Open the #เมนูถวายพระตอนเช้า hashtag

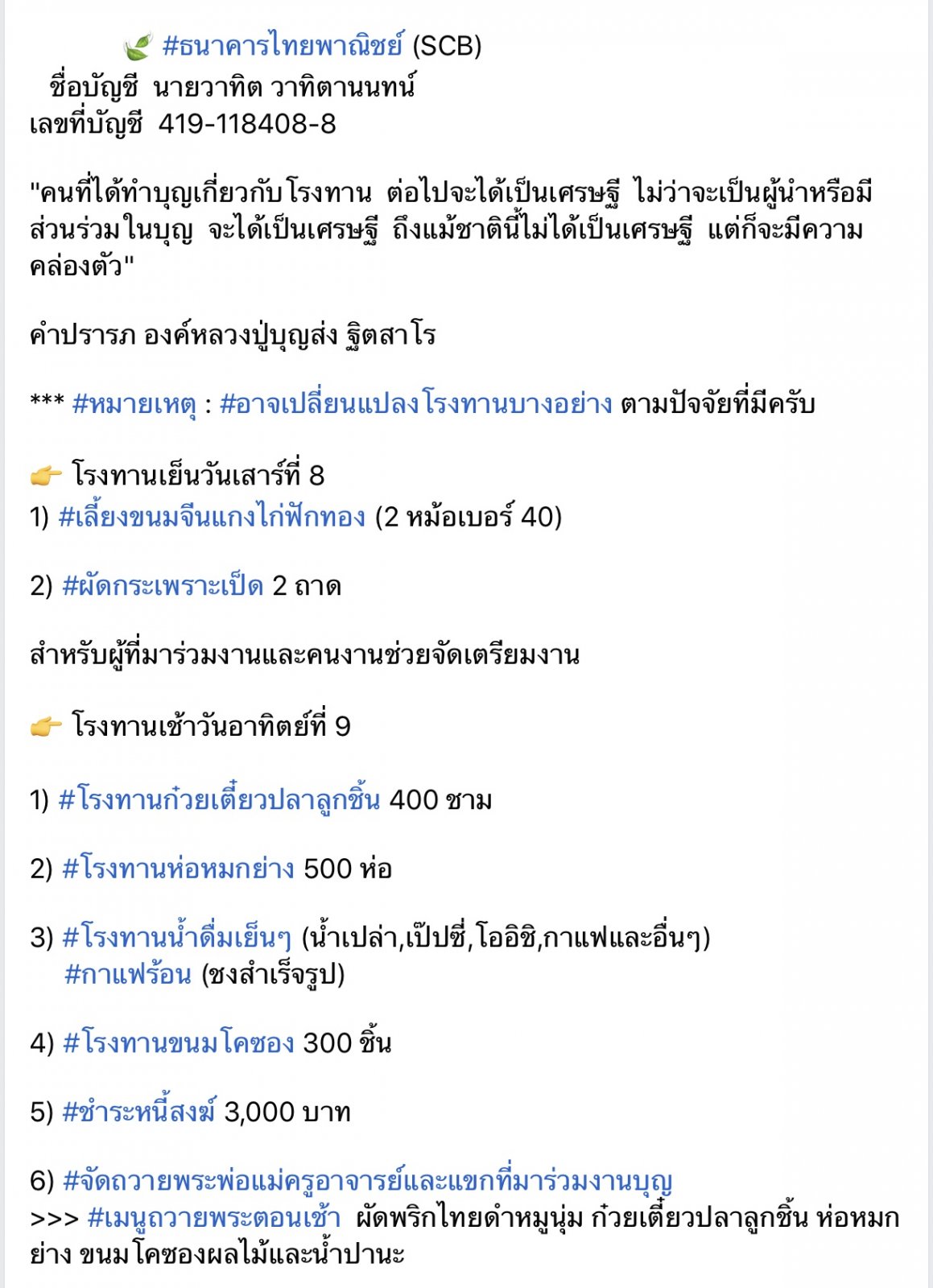(x=213, y=1218)
